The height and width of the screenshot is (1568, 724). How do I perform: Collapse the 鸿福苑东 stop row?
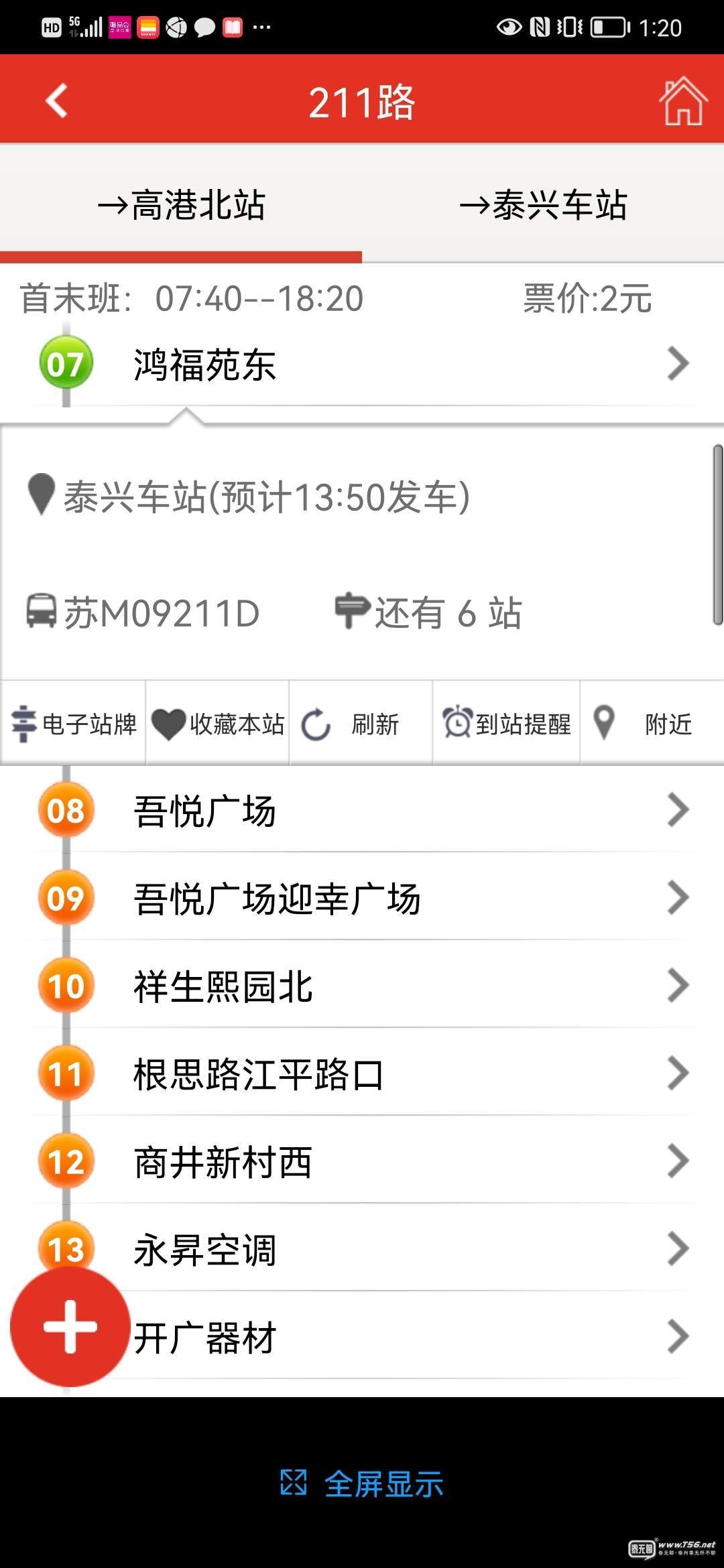tap(362, 365)
